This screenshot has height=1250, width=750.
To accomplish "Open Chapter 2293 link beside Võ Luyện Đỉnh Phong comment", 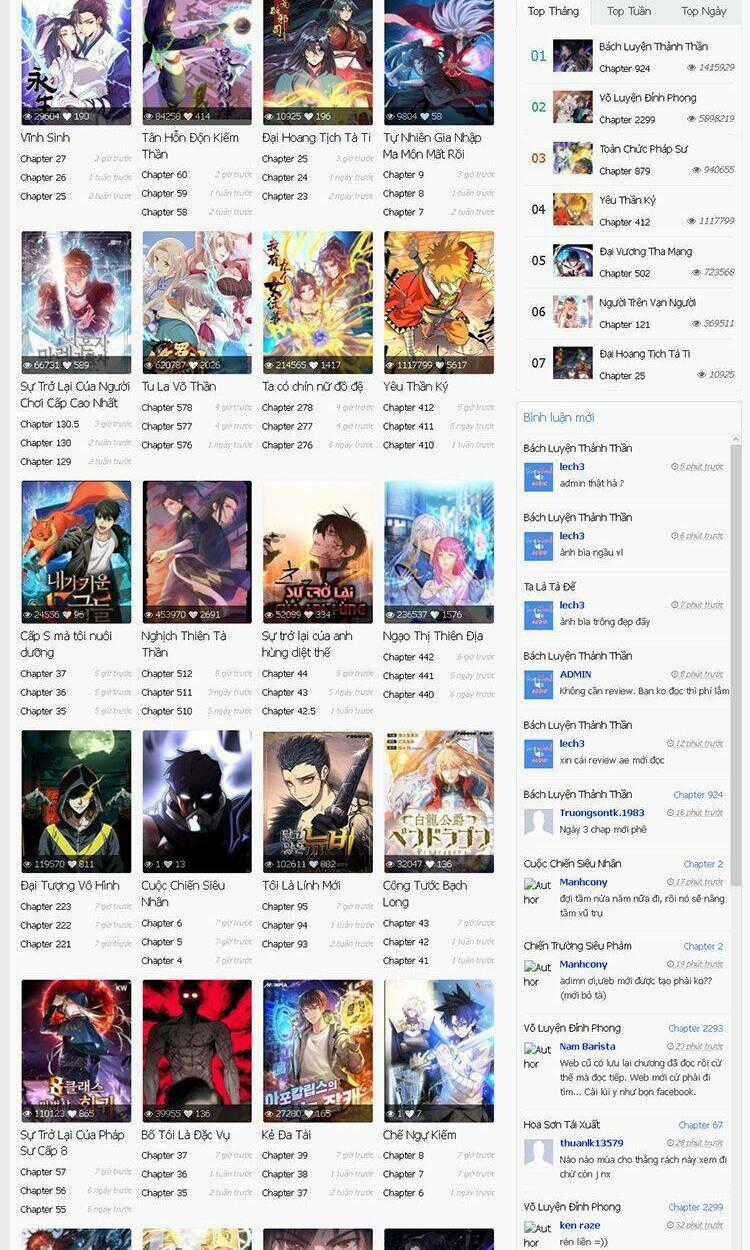I will tap(696, 1028).
